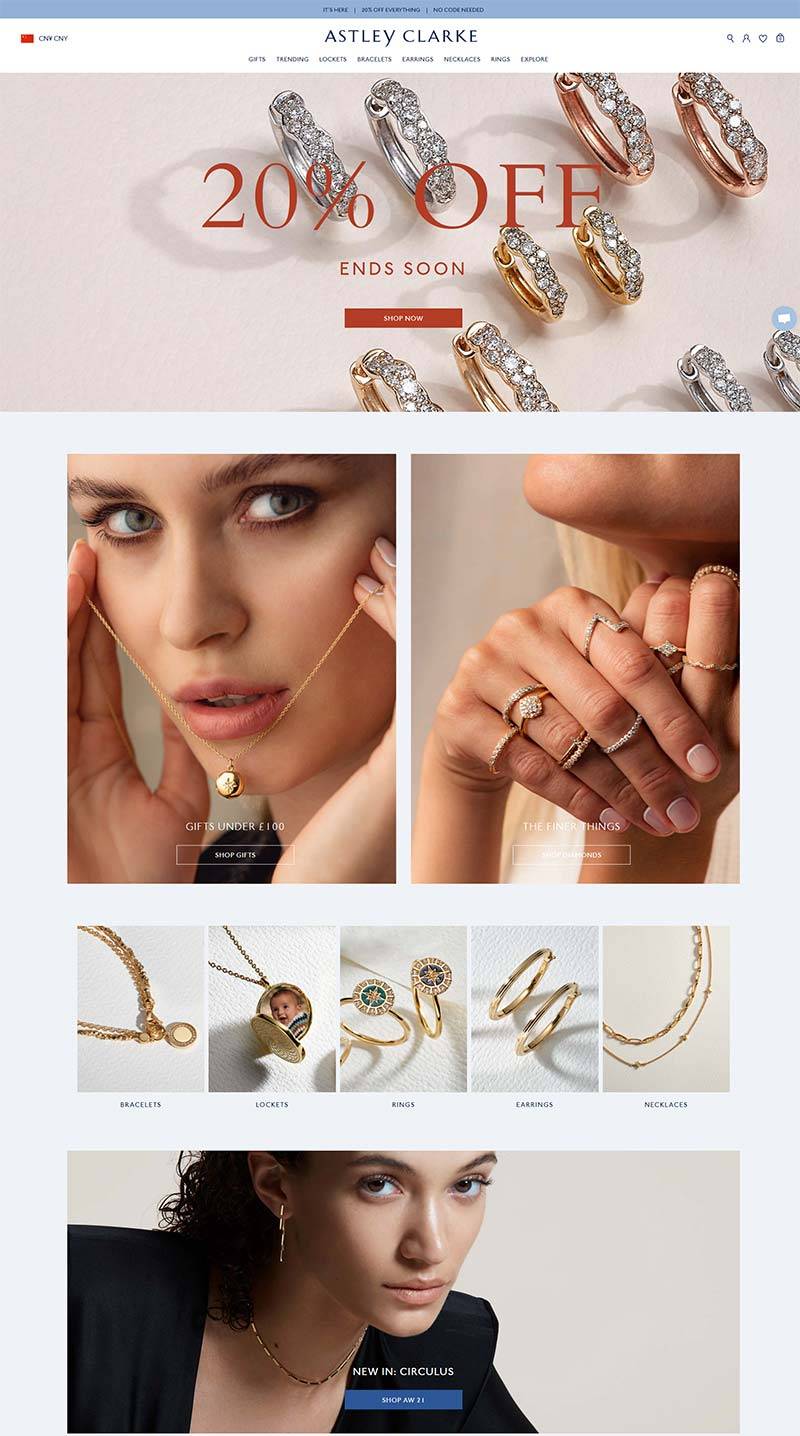Change the CNY currency selector
Viewport: 800px width, 1436px height.
click(44, 38)
